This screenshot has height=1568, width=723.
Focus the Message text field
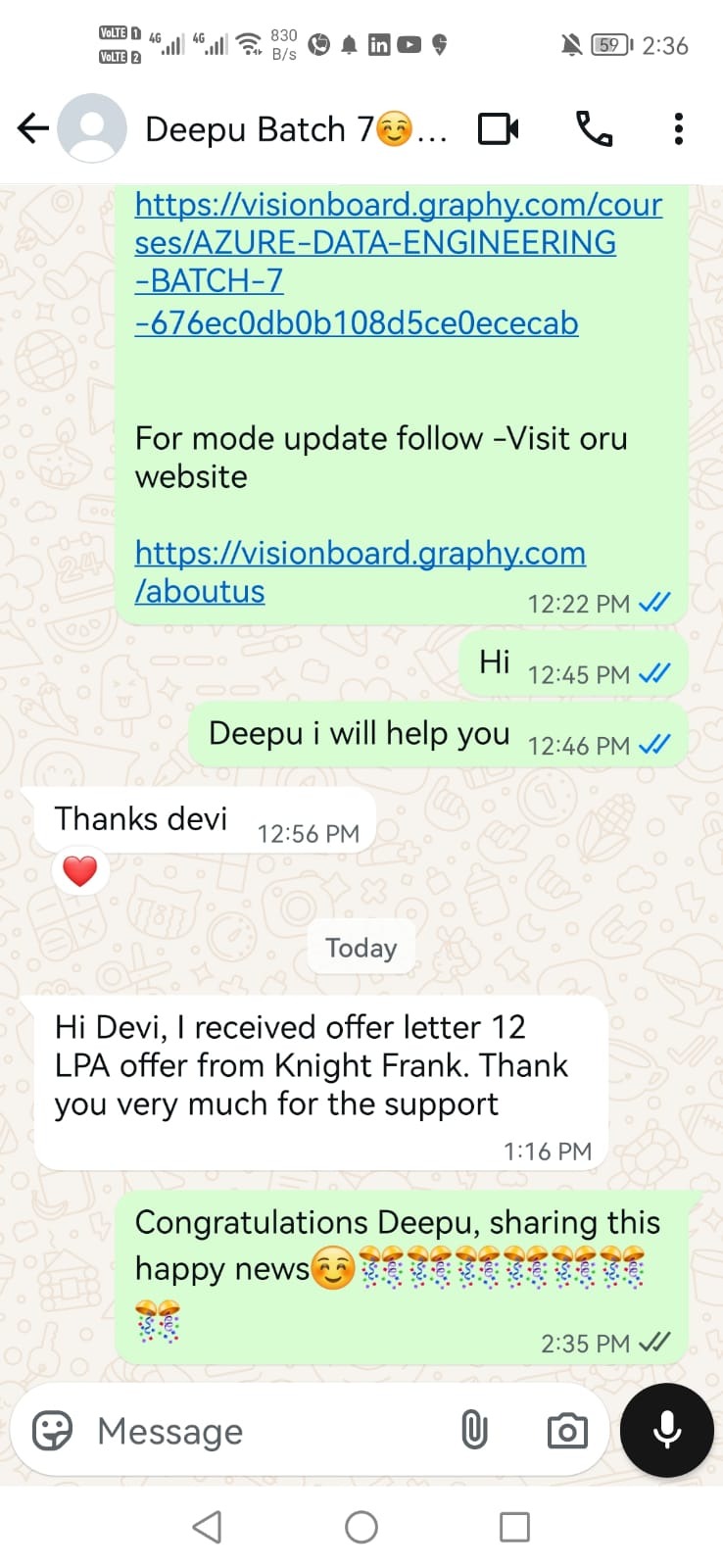click(x=265, y=1431)
